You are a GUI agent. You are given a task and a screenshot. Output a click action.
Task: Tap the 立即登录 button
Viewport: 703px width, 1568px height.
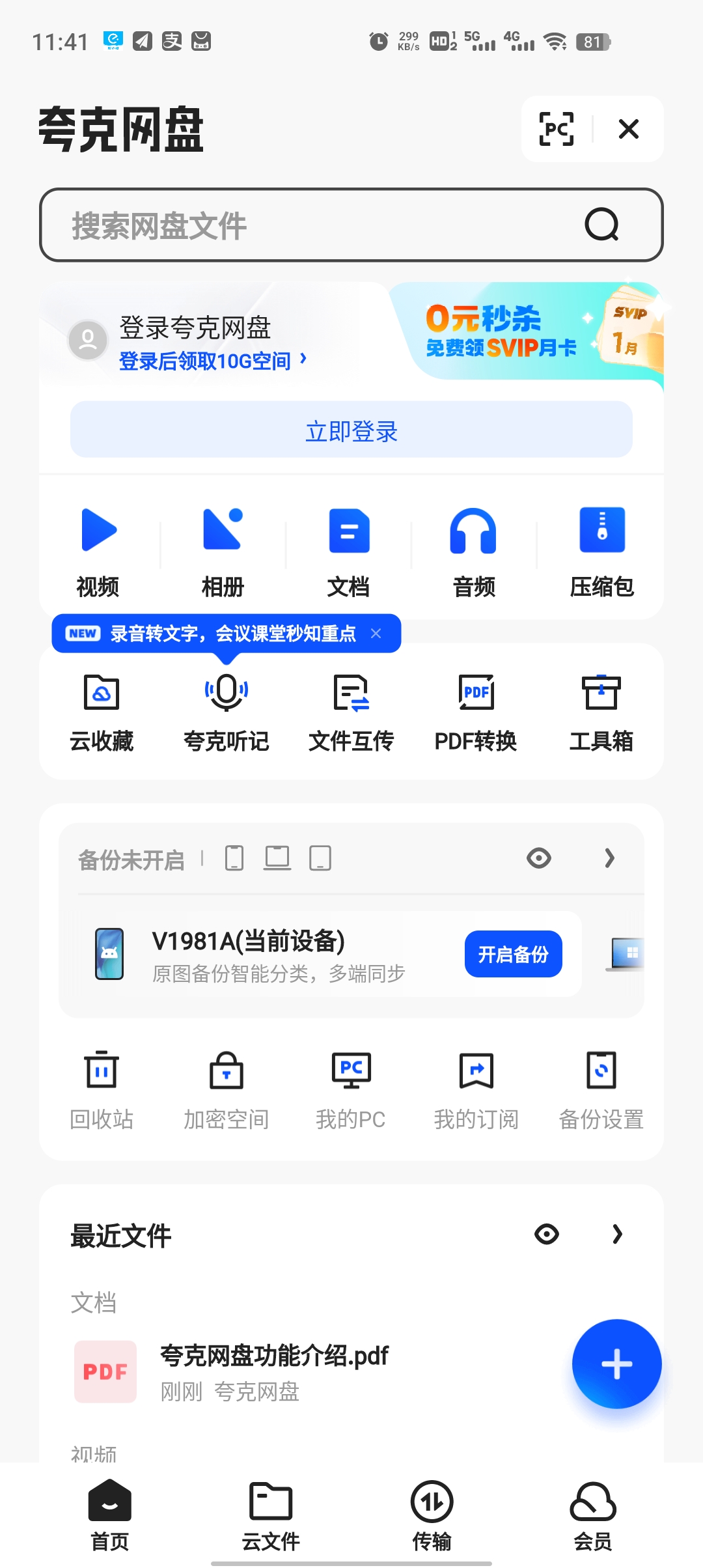pos(351,430)
